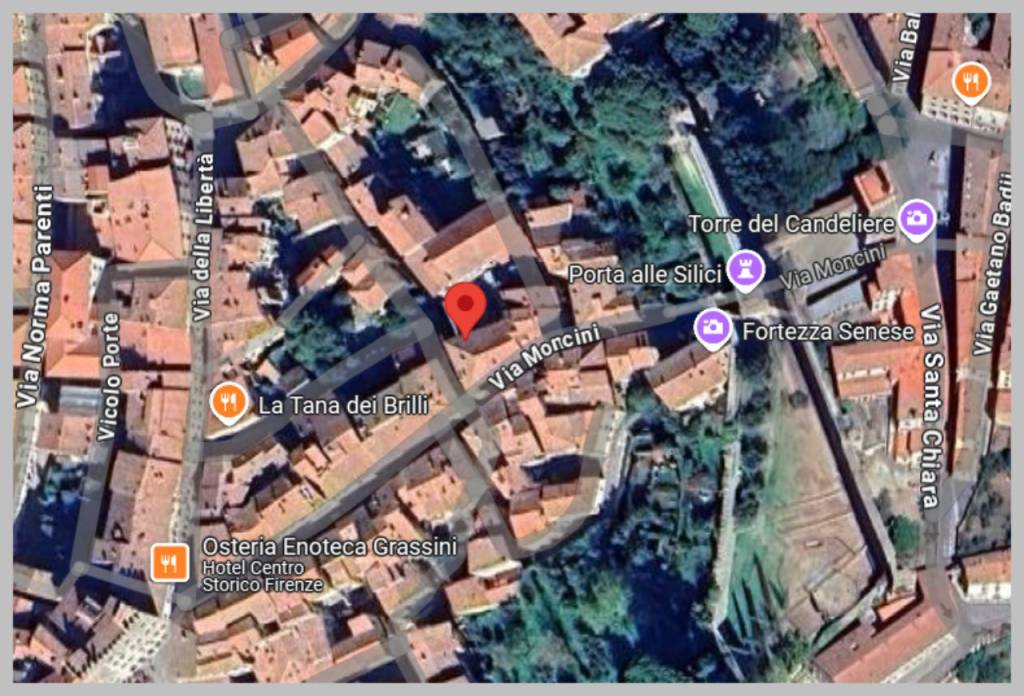Select the Osteria Enoteca Grassini marker
The height and width of the screenshot is (696, 1024).
click(169, 563)
